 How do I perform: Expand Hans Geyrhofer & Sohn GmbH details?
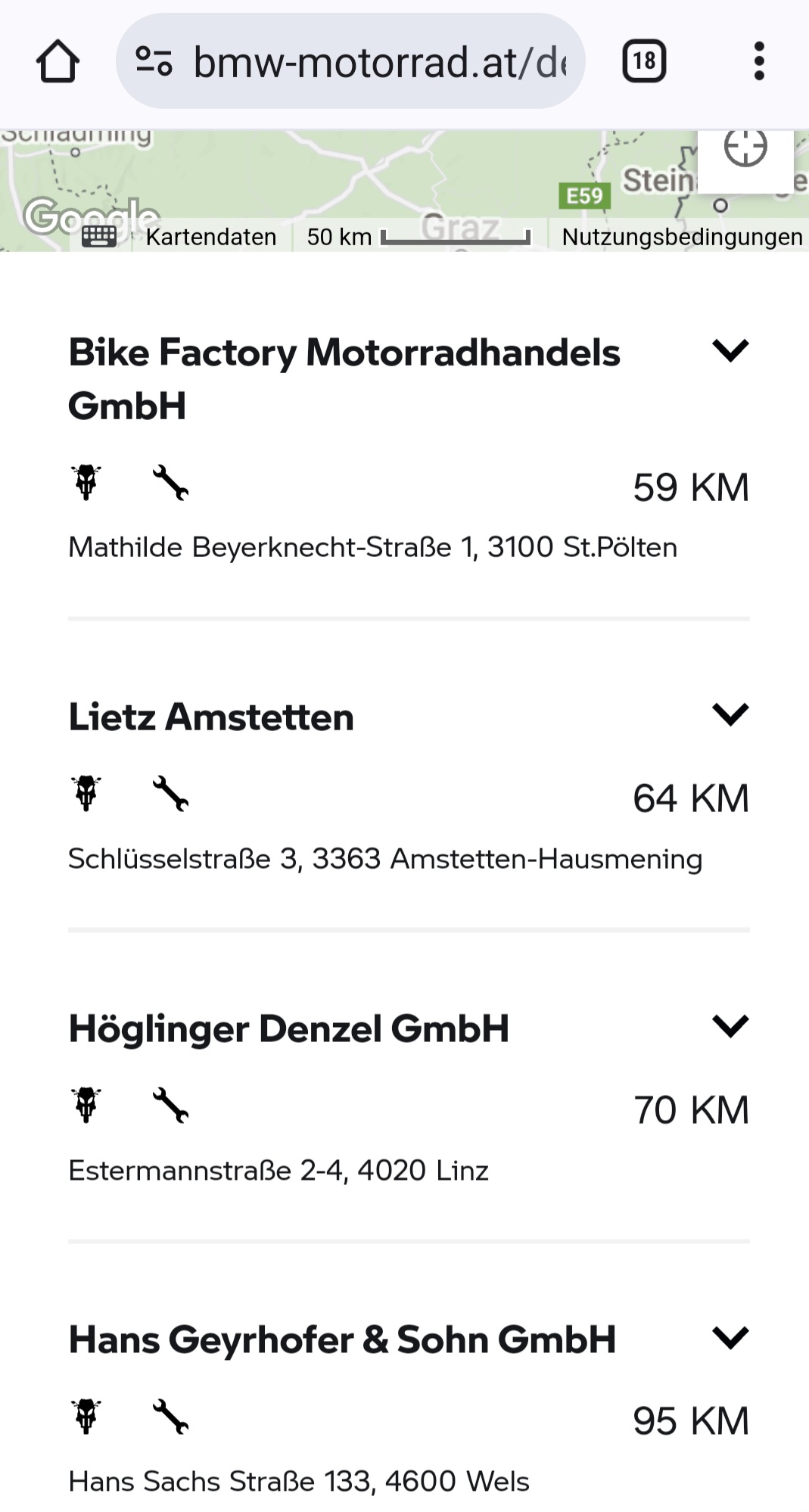pos(730,1337)
